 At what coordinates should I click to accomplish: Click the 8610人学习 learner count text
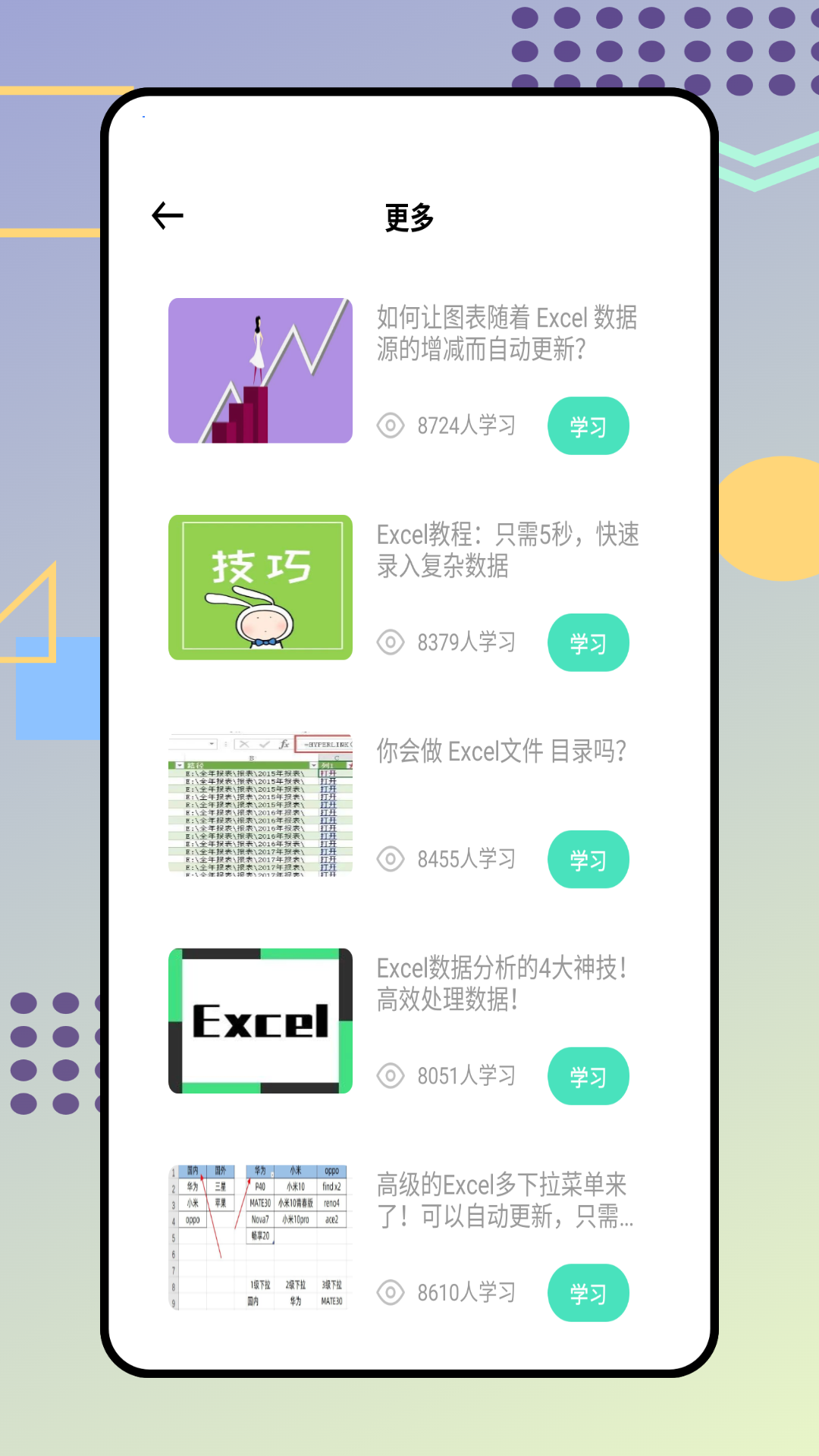[x=464, y=1293]
